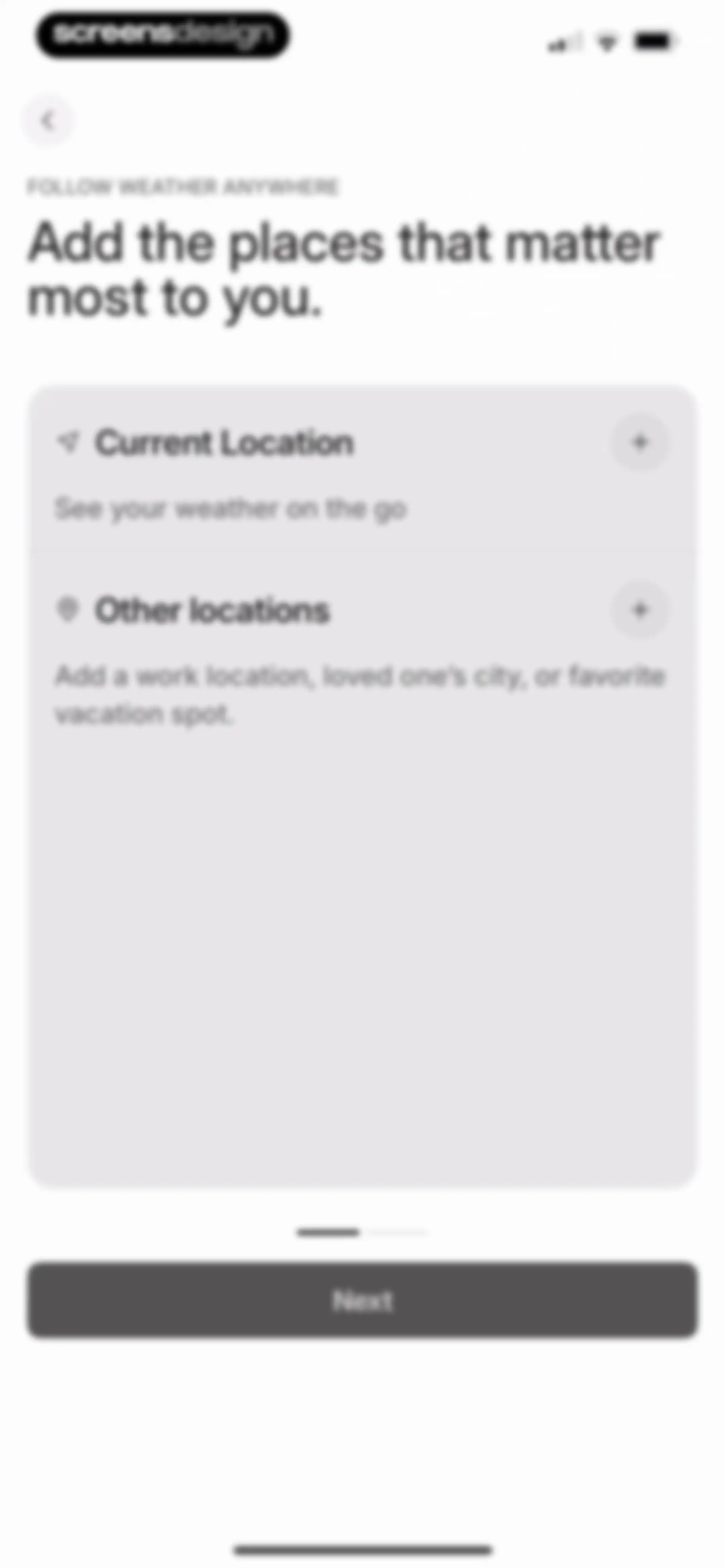The image size is (725, 1568).
Task: Add Current Location with its plus button
Action: pos(639,443)
